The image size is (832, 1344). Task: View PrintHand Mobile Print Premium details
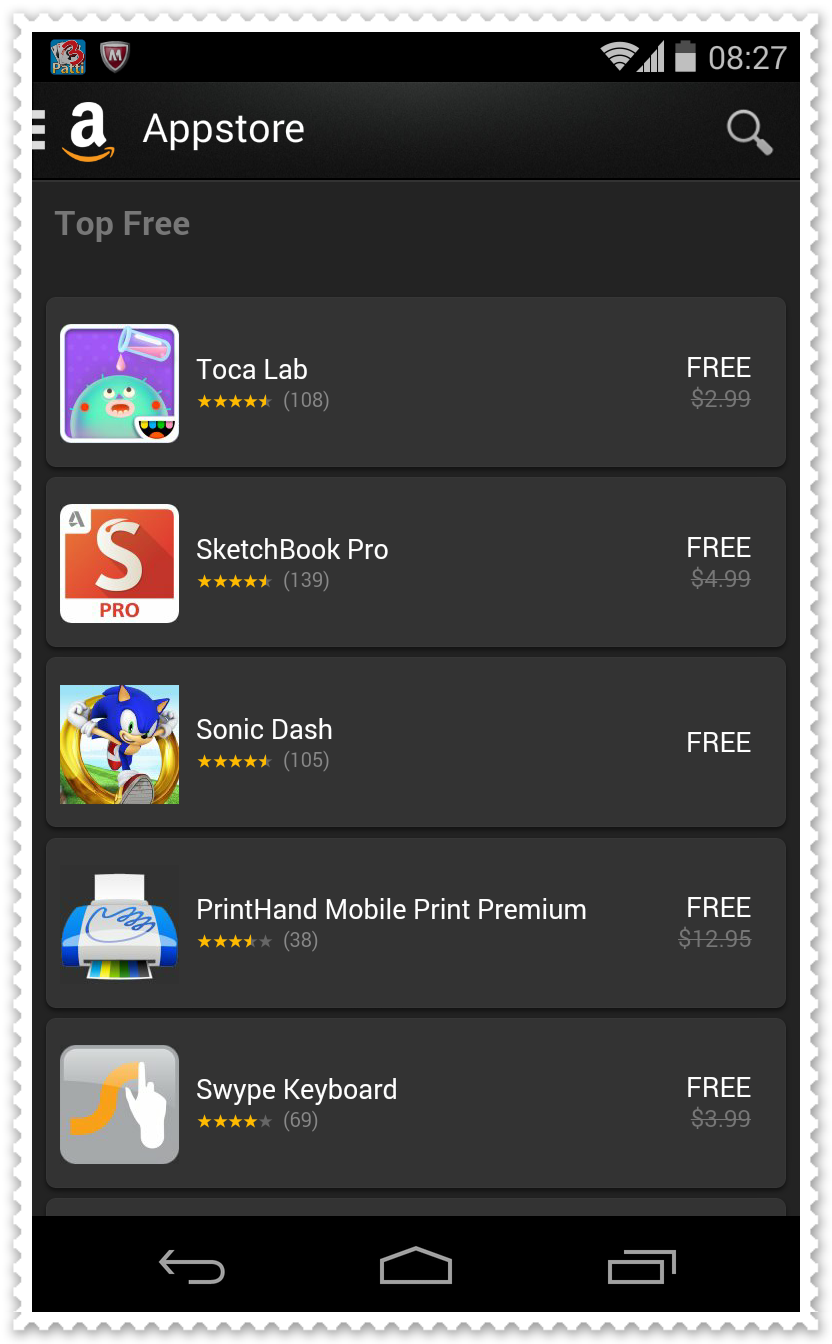click(x=416, y=922)
